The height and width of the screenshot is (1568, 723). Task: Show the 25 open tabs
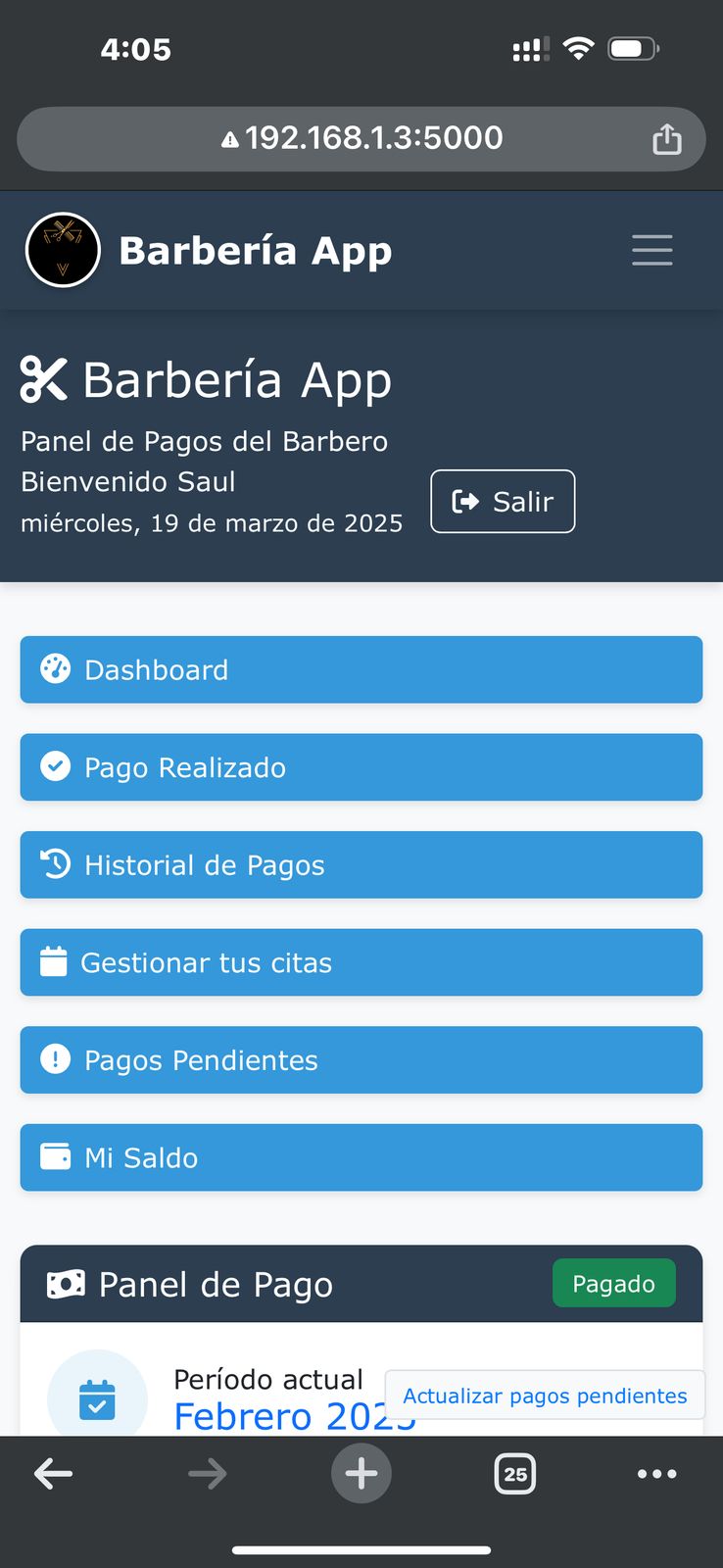(515, 1473)
